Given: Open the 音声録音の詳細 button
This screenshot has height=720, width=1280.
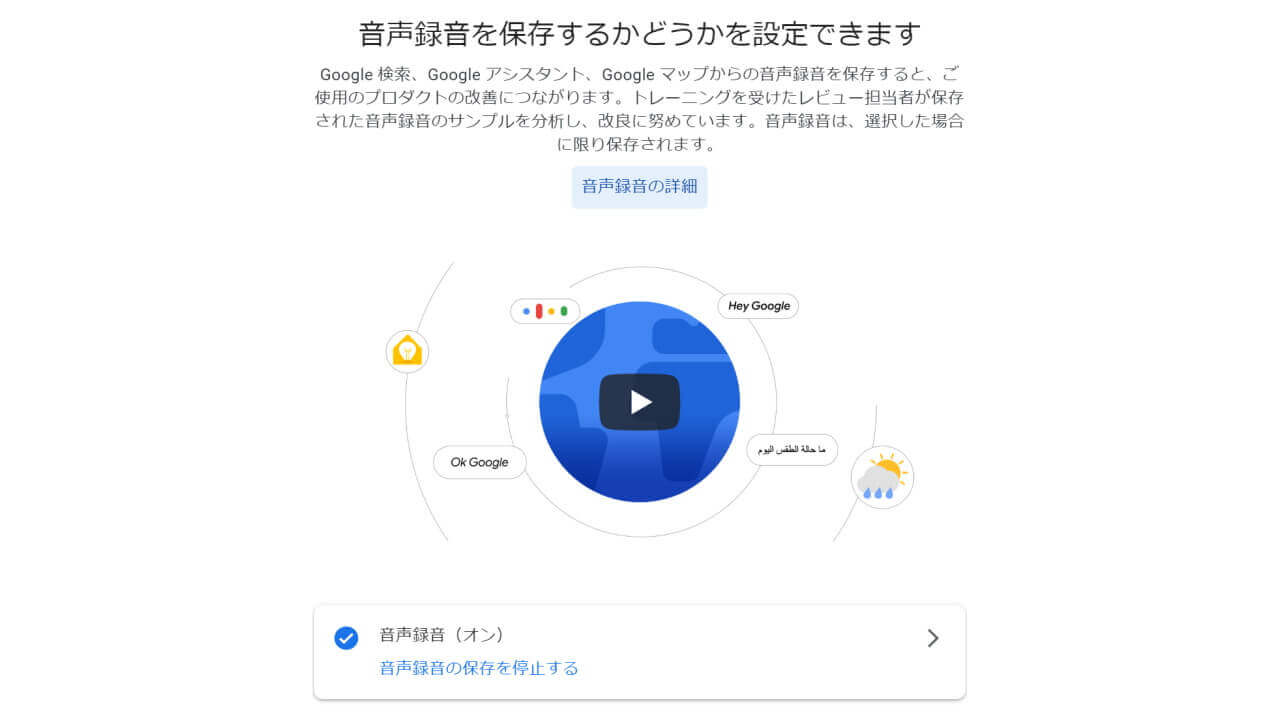Looking at the screenshot, I should (x=639, y=187).
